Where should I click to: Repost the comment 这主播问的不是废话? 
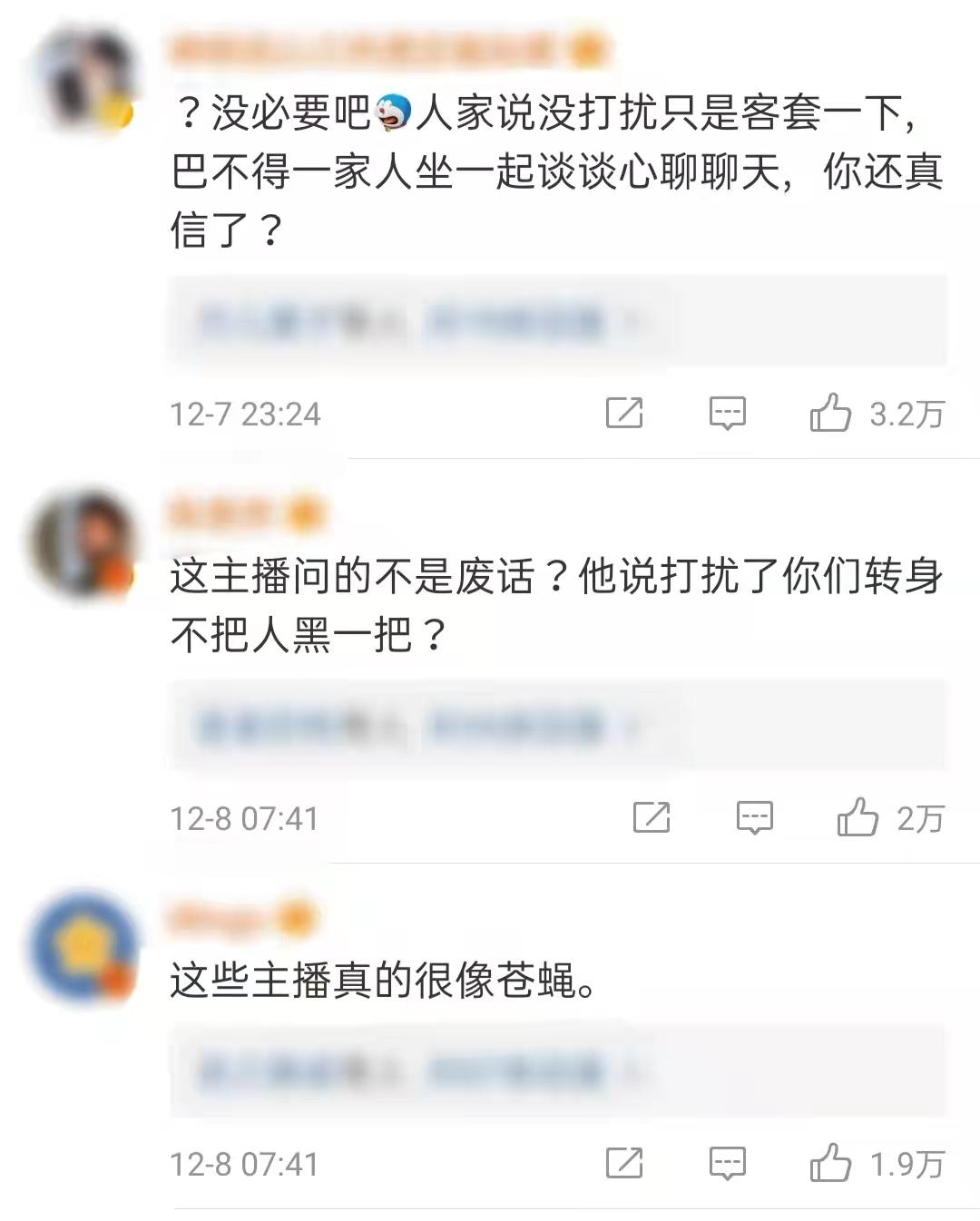[x=652, y=818]
